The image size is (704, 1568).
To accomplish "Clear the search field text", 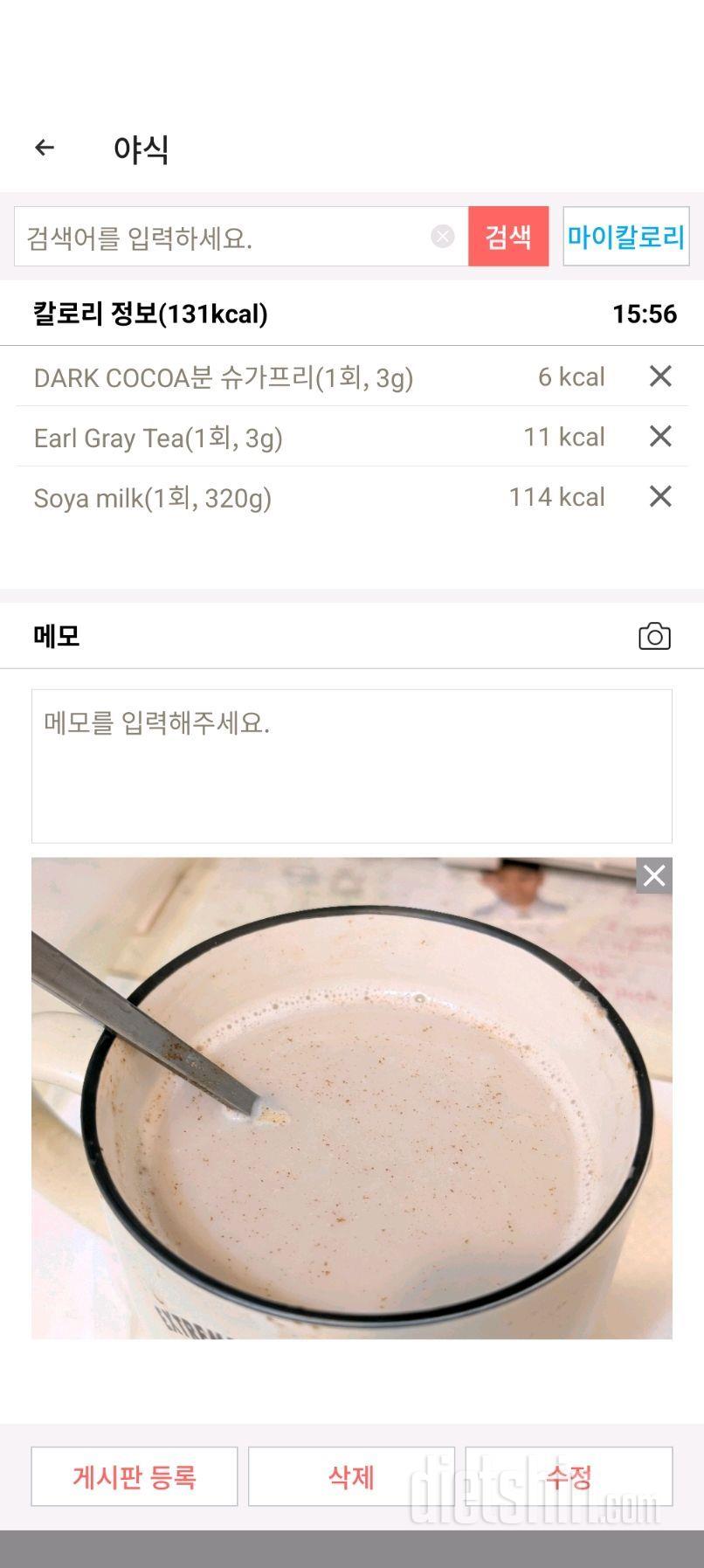I will click(x=441, y=237).
